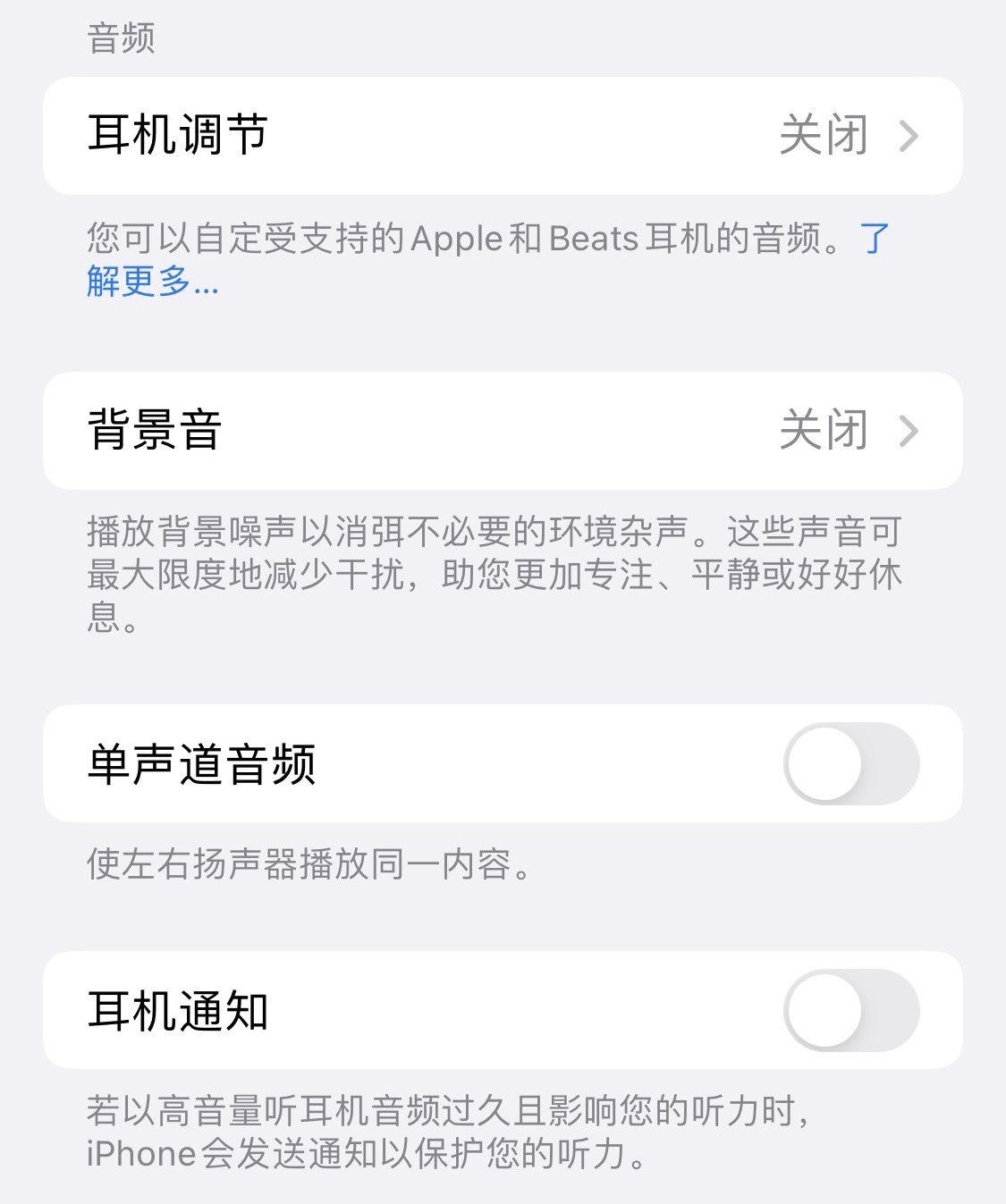Screen dimensions: 1006x1204
Task: Tap the description under 单声道音频
Action: click(x=309, y=864)
